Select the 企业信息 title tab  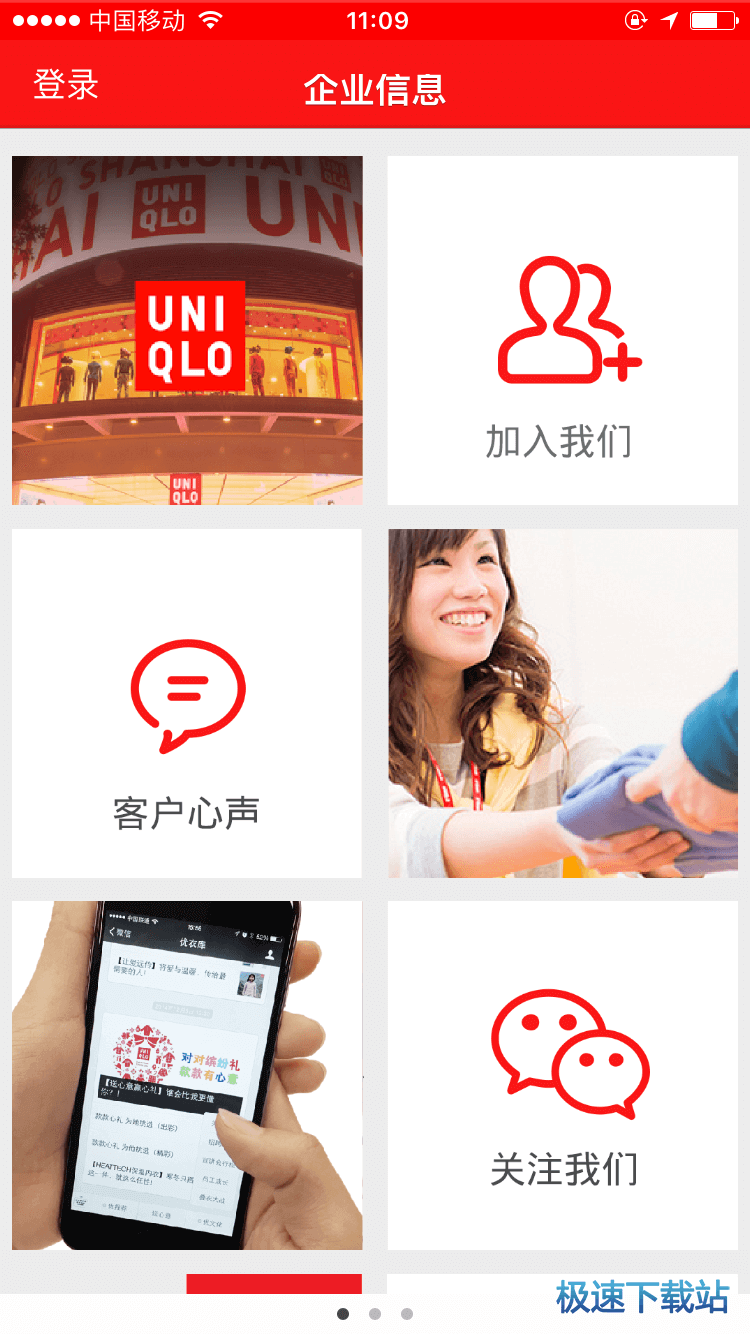pyautogui.click(x=375, y=89)
